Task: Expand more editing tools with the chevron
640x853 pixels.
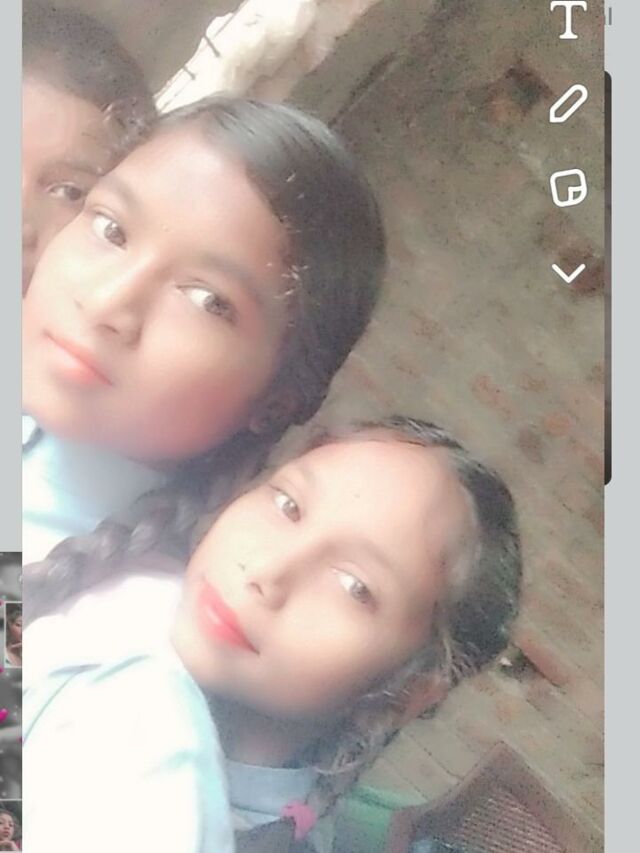Action: [568, 272]
